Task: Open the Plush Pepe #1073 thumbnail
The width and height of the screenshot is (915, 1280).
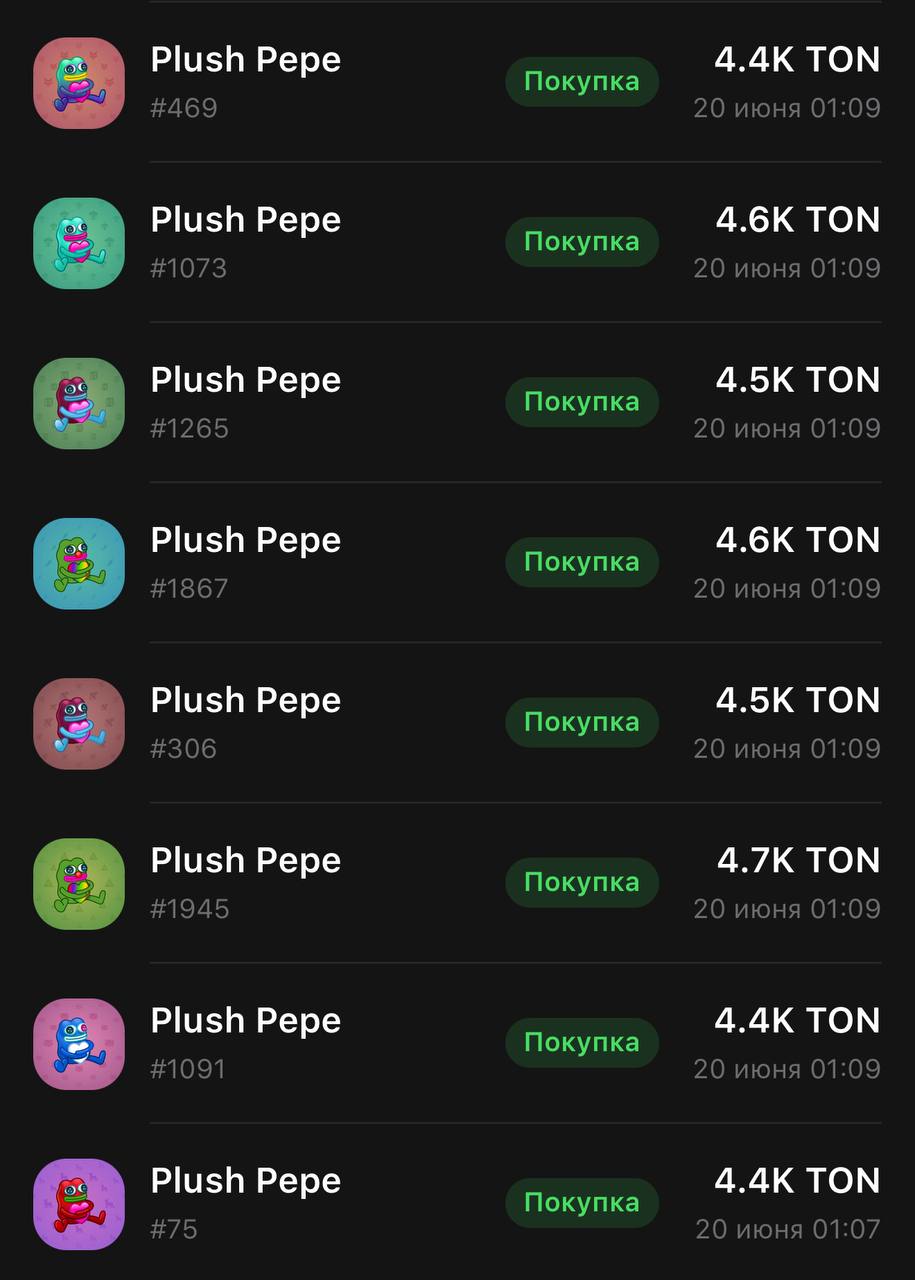Action: (78, 243)
